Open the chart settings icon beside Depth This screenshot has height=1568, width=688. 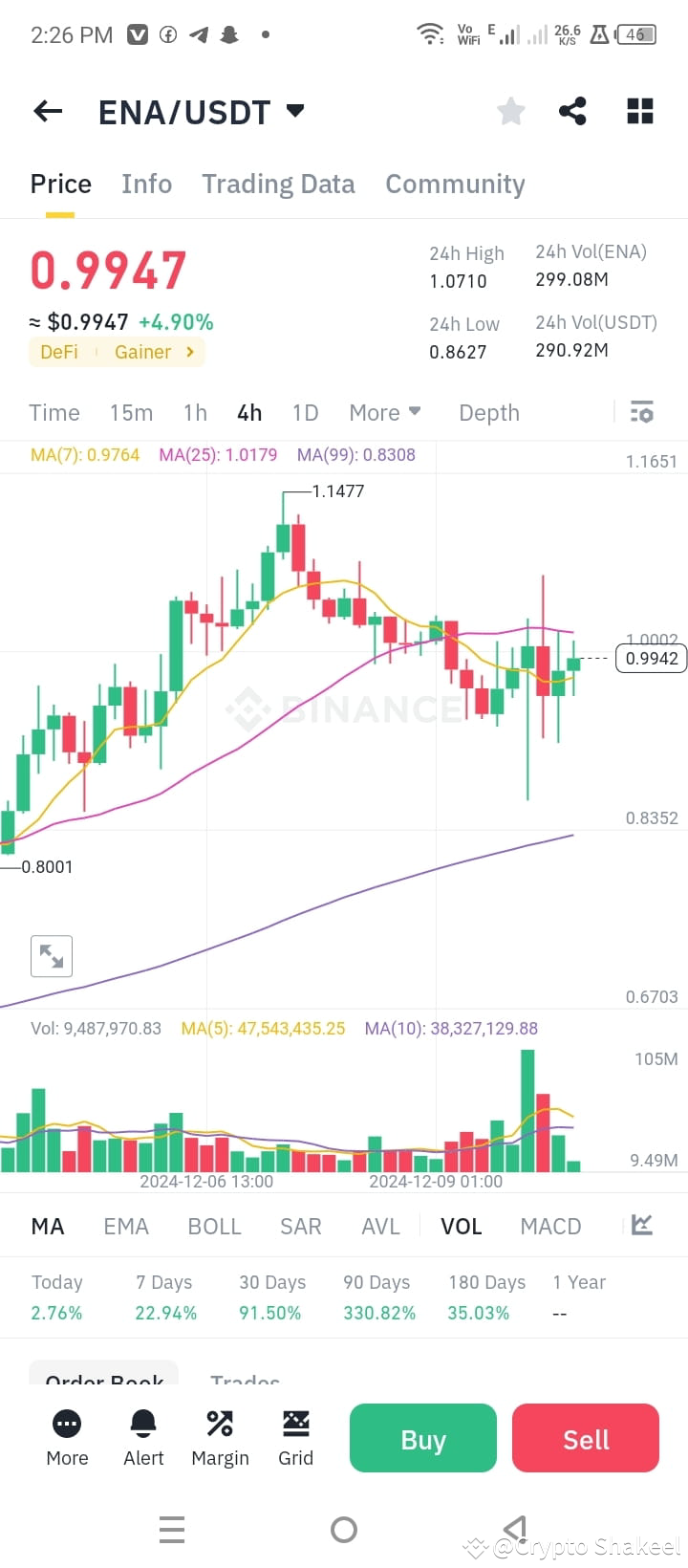coord(642,412)
